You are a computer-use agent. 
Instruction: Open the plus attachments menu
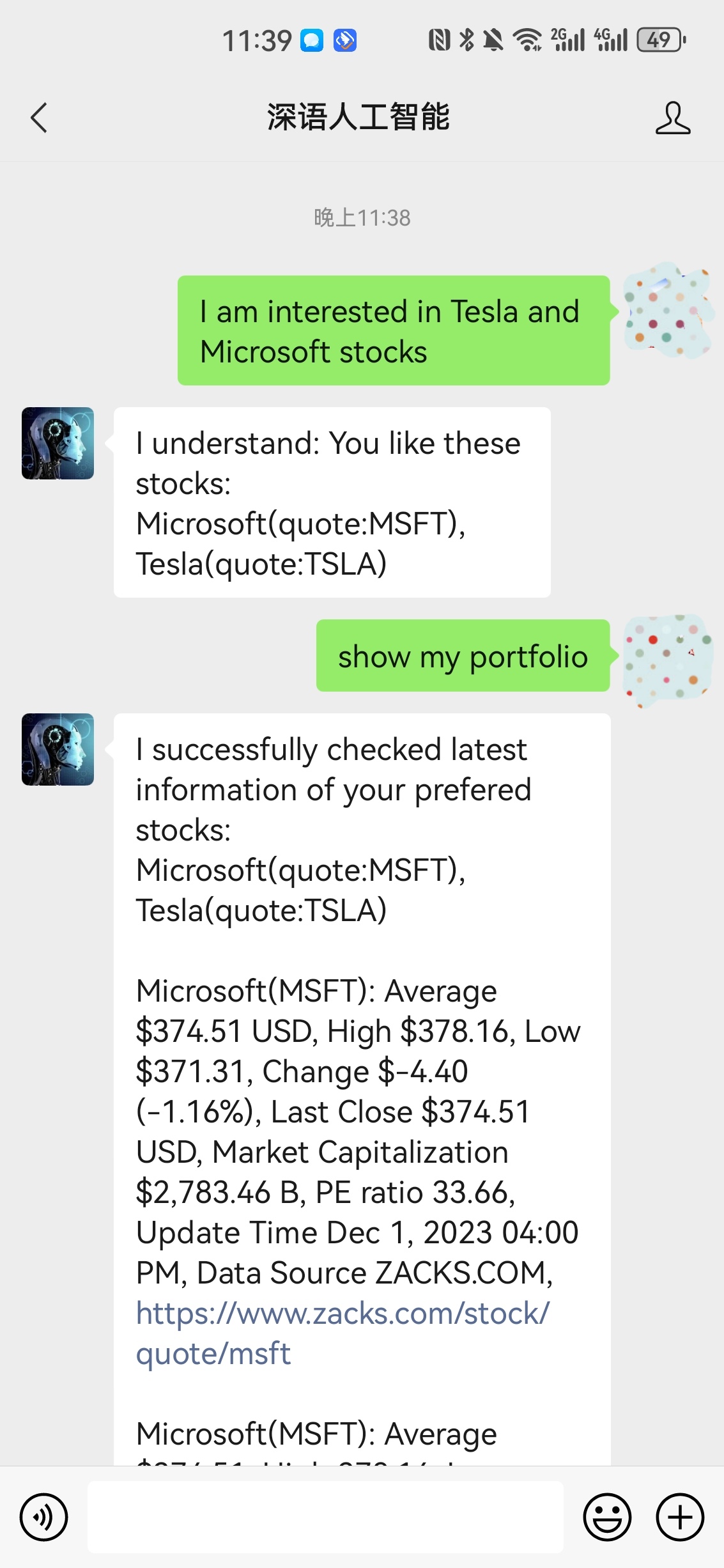point(680,1517)
